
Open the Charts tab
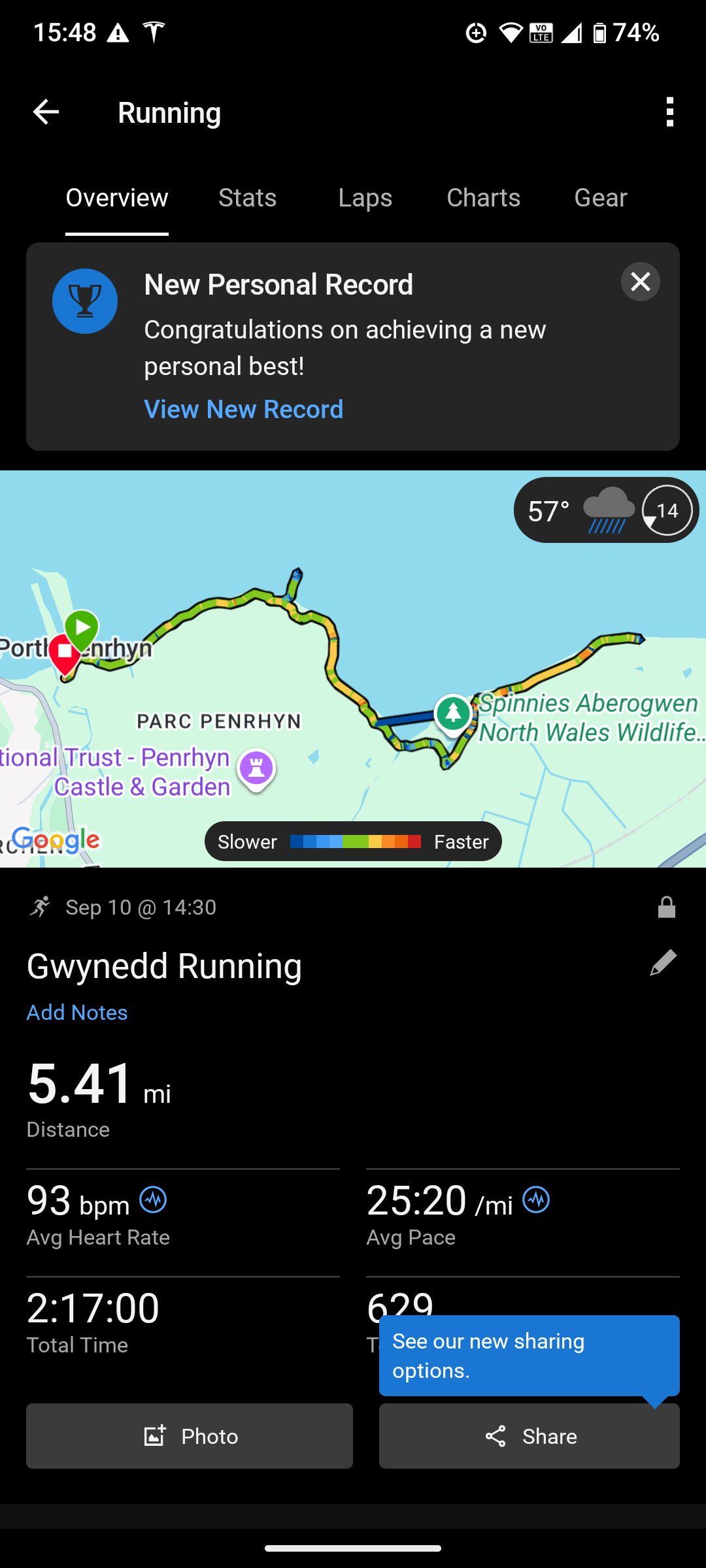click(483, 198)
